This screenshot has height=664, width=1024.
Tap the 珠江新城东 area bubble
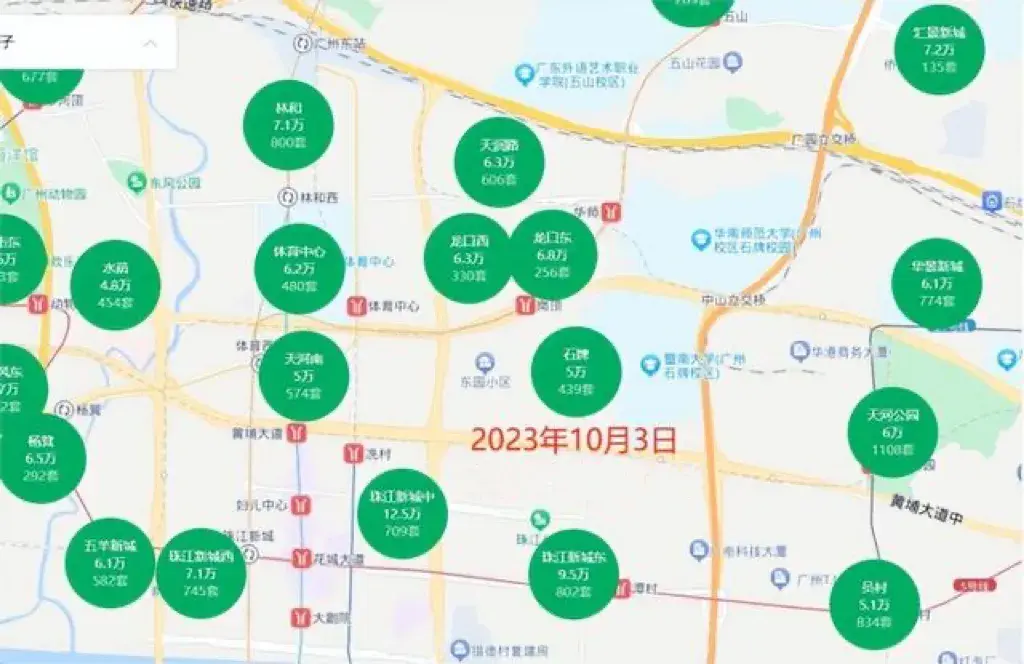click(x=574, y=574)
